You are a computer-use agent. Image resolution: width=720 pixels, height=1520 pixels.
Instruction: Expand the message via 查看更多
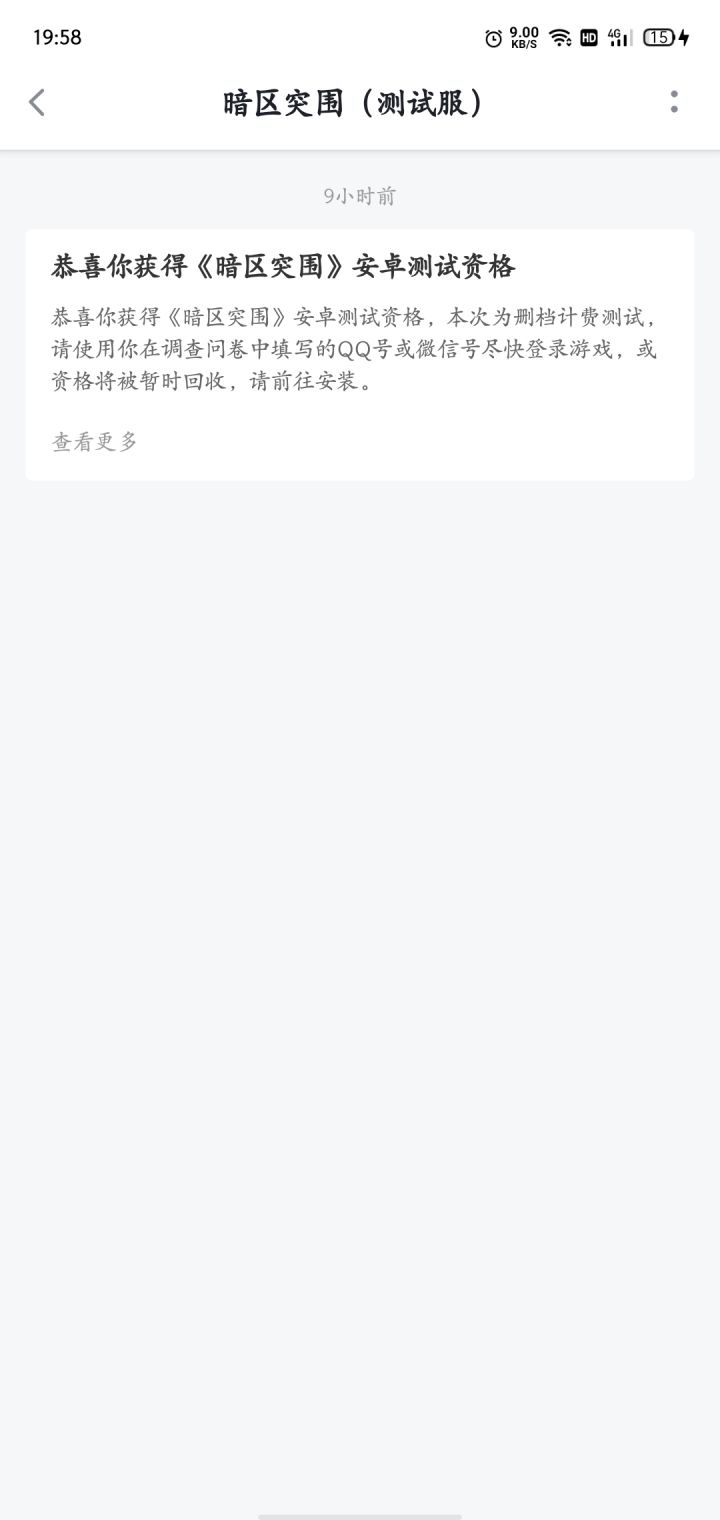pos(94,440)
